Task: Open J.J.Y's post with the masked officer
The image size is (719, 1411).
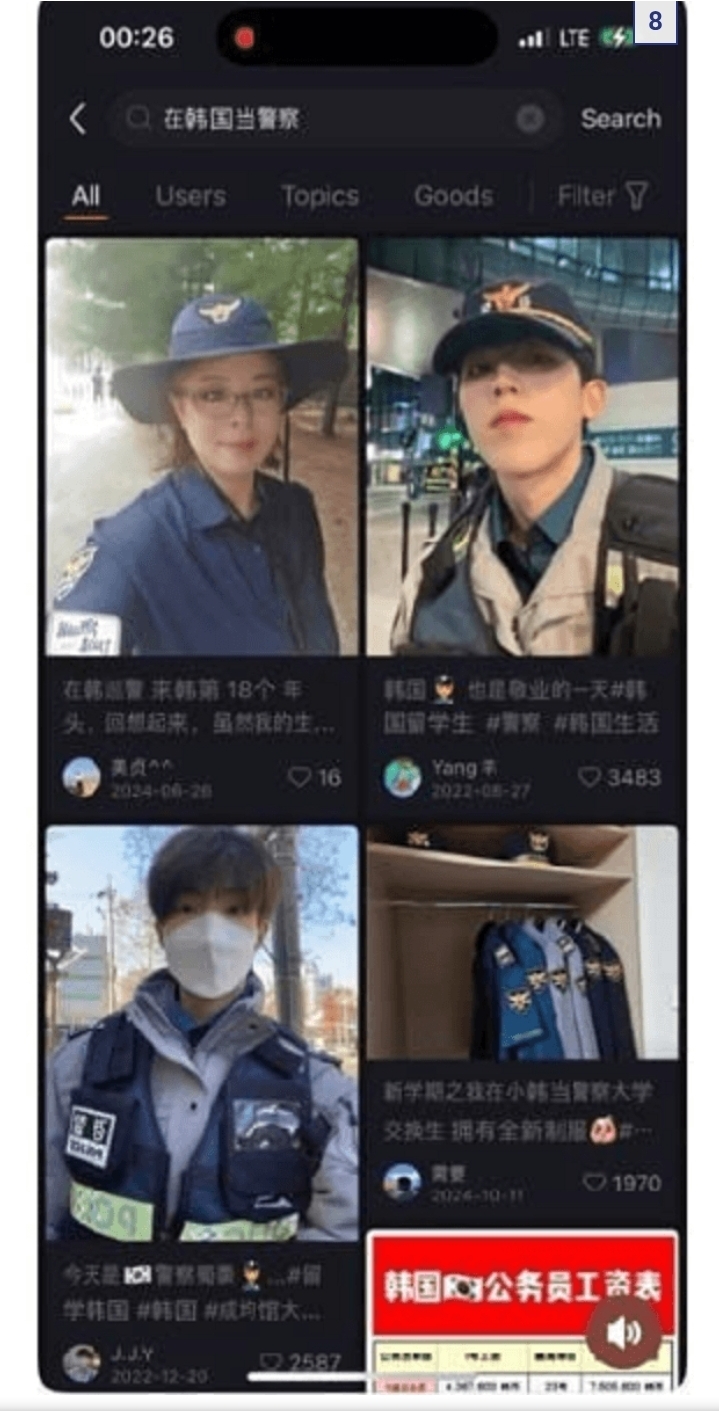Action: (201, 1033)
